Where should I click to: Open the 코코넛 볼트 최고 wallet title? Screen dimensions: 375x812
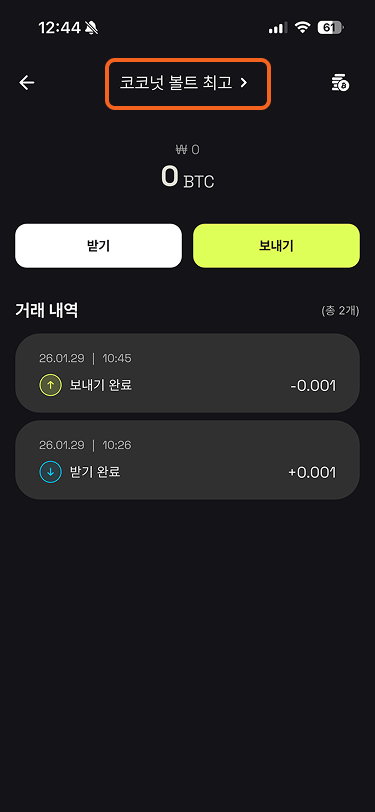point(184,83)
